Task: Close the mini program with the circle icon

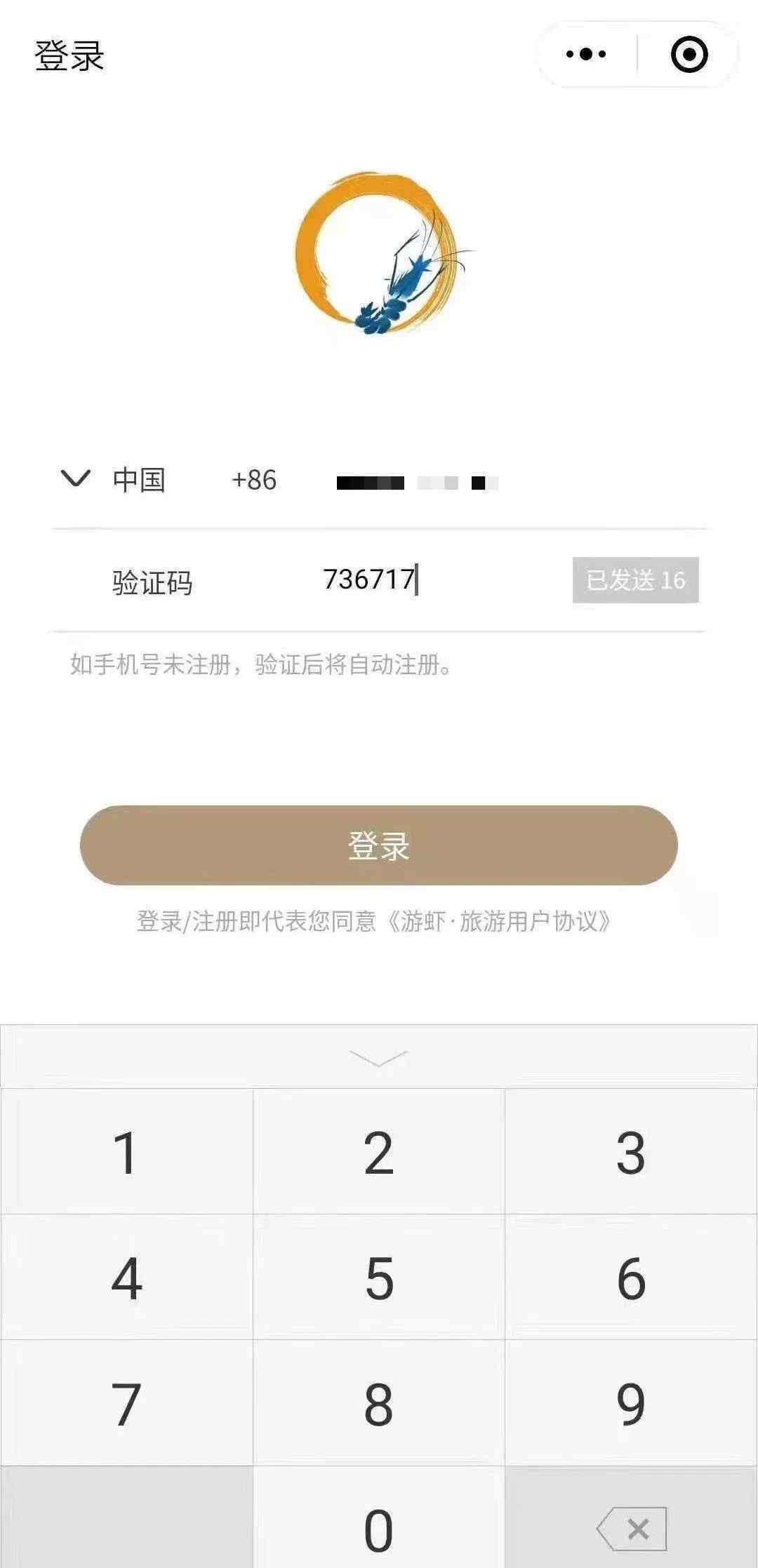Action: click(x=689, y=55)
